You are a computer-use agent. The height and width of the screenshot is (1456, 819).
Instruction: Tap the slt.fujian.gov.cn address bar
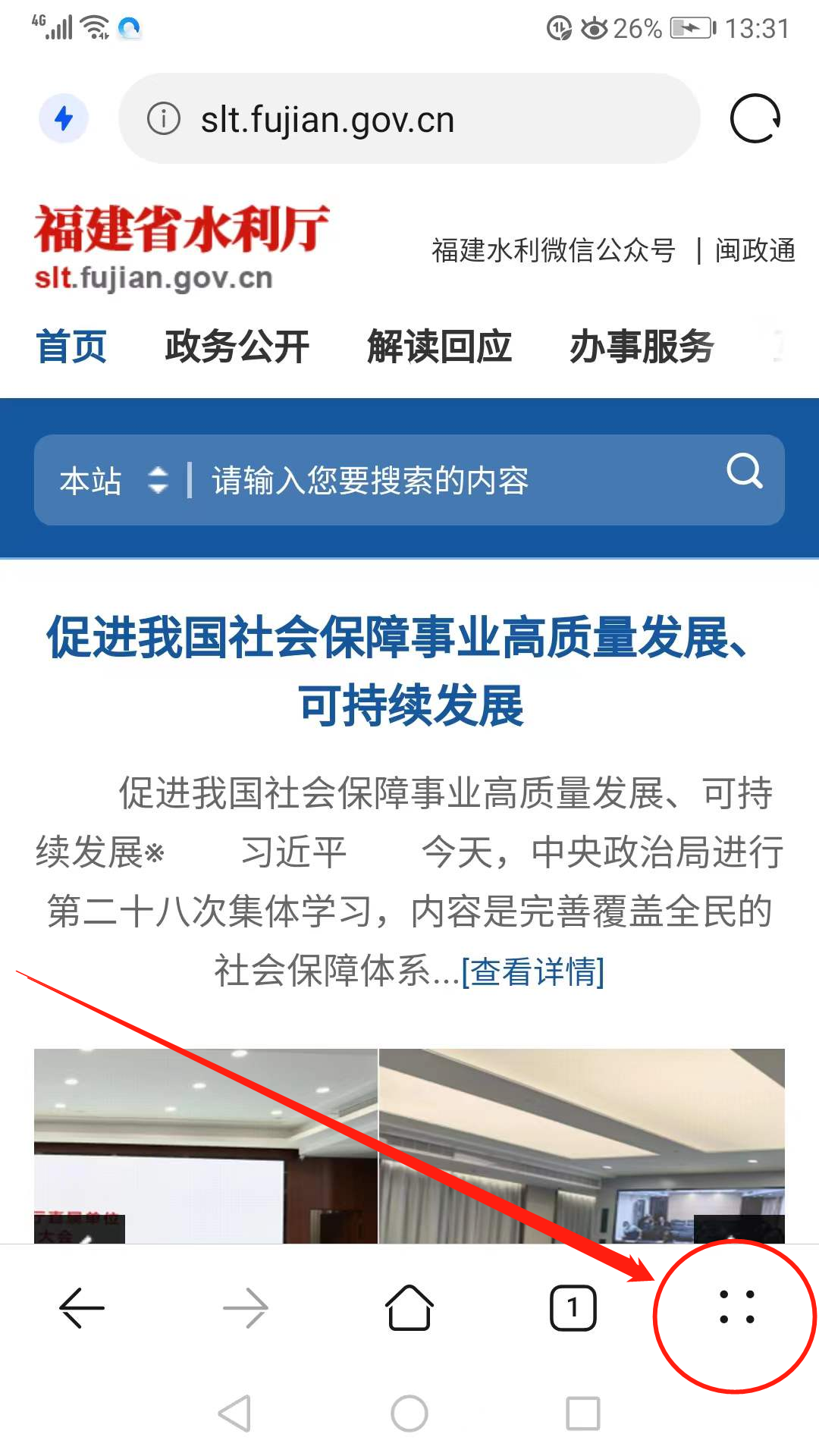coord(409,119)
